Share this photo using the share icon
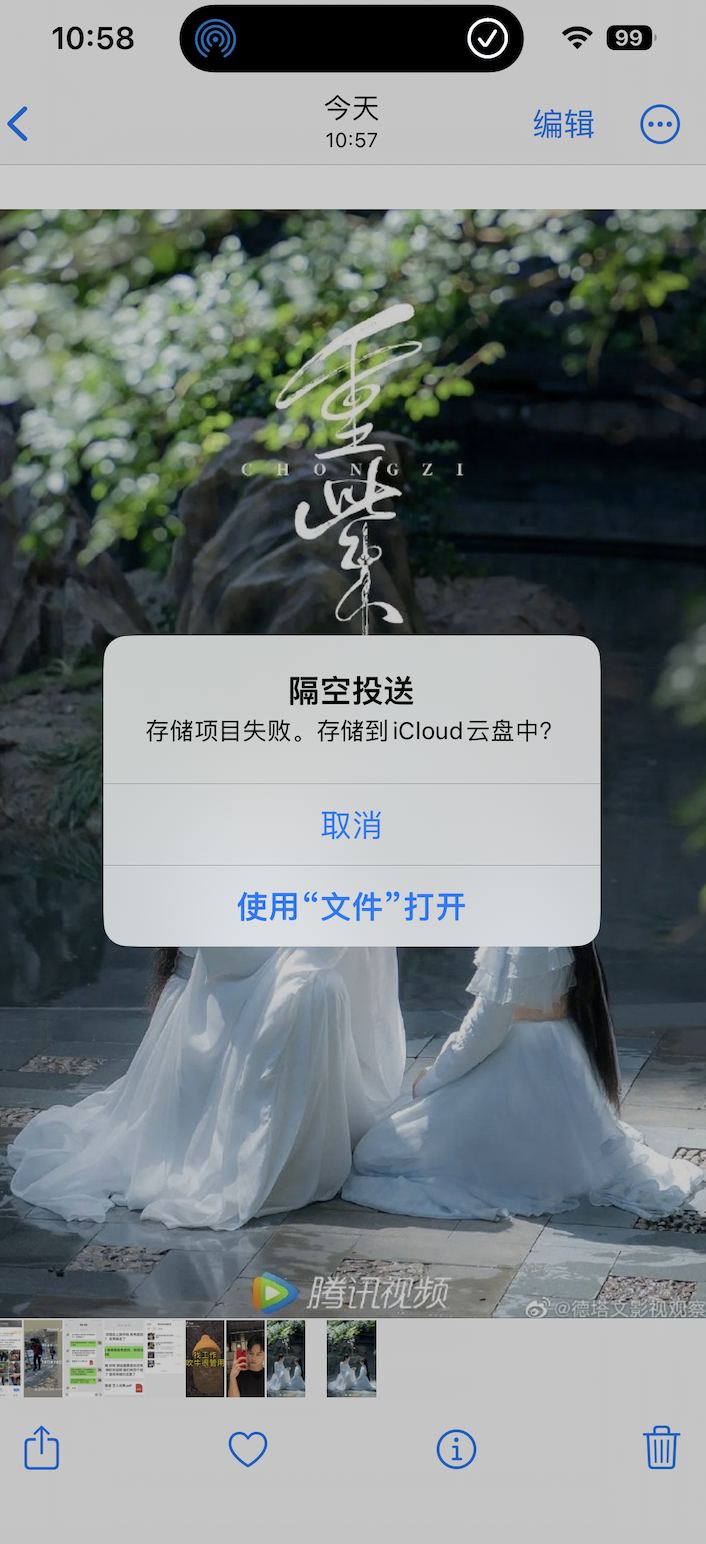The width and height of the screenshot is (706, 1544). coord(41,1448)
